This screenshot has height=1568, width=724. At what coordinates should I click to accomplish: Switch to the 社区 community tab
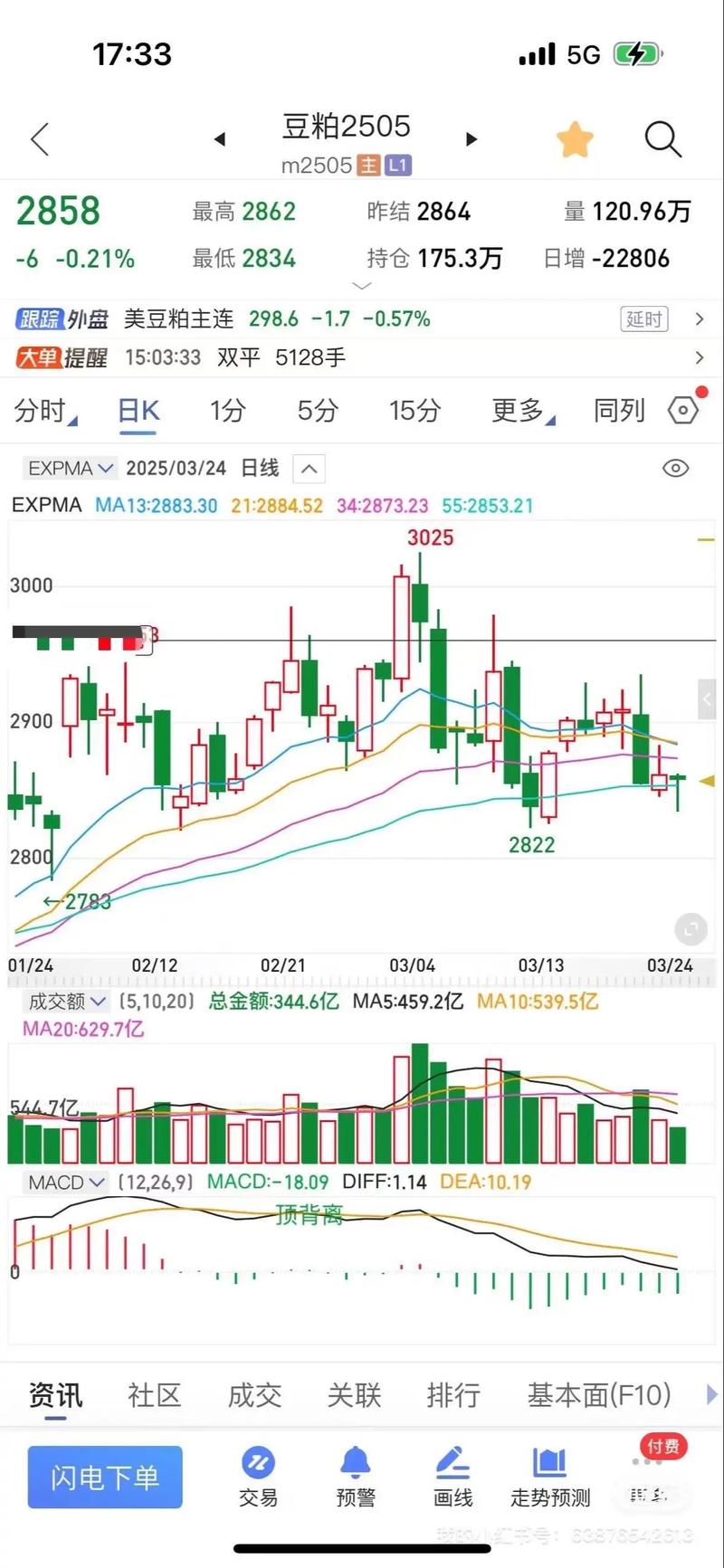tap(154, 1396)
